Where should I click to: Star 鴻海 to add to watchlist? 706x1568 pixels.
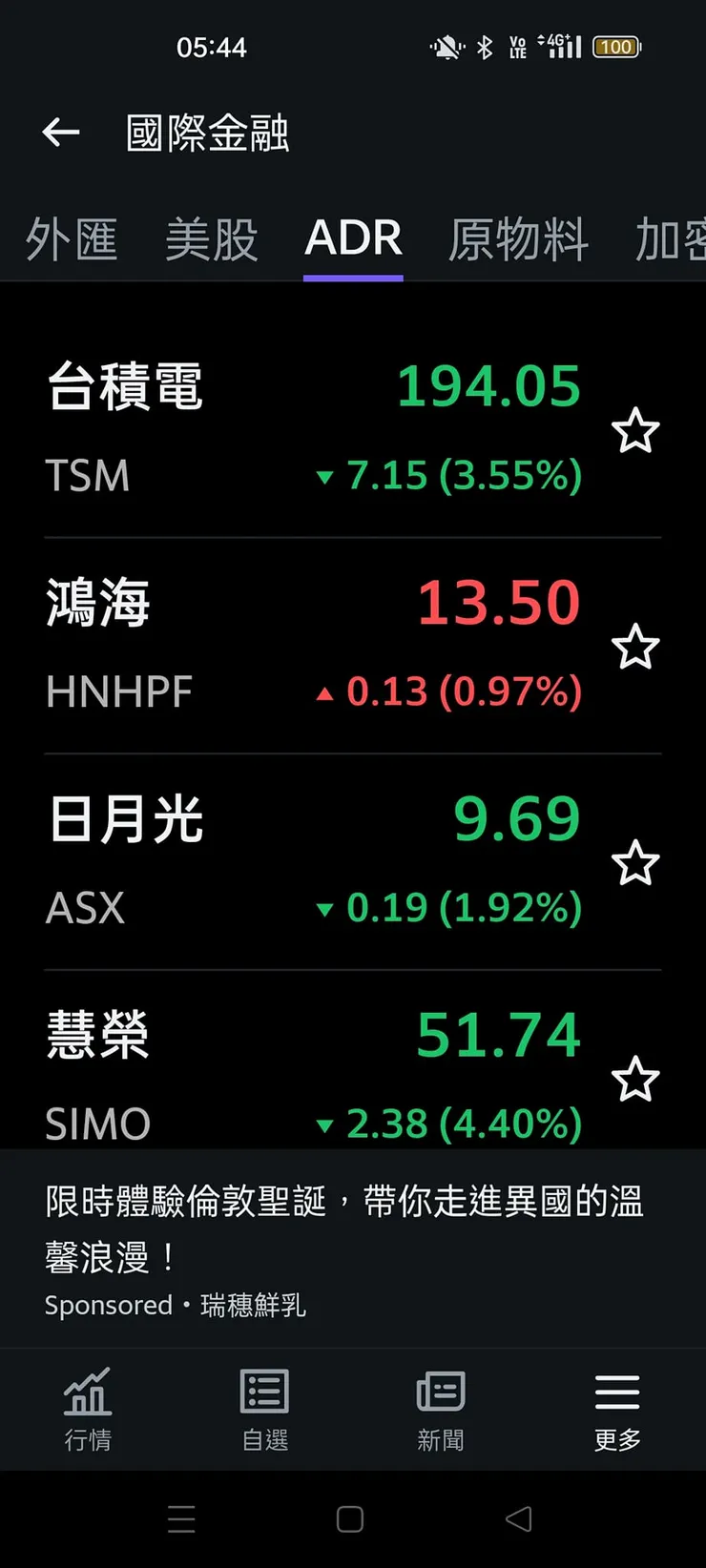[x=635, y=648]
